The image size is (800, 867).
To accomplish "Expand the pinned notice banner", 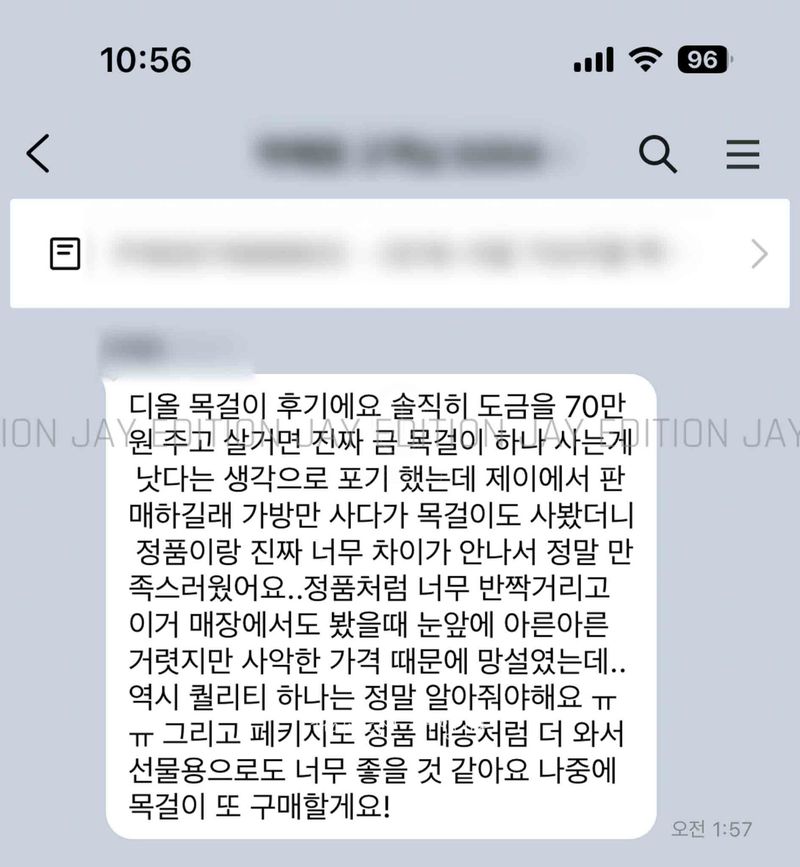I will [x=759, y=254].
